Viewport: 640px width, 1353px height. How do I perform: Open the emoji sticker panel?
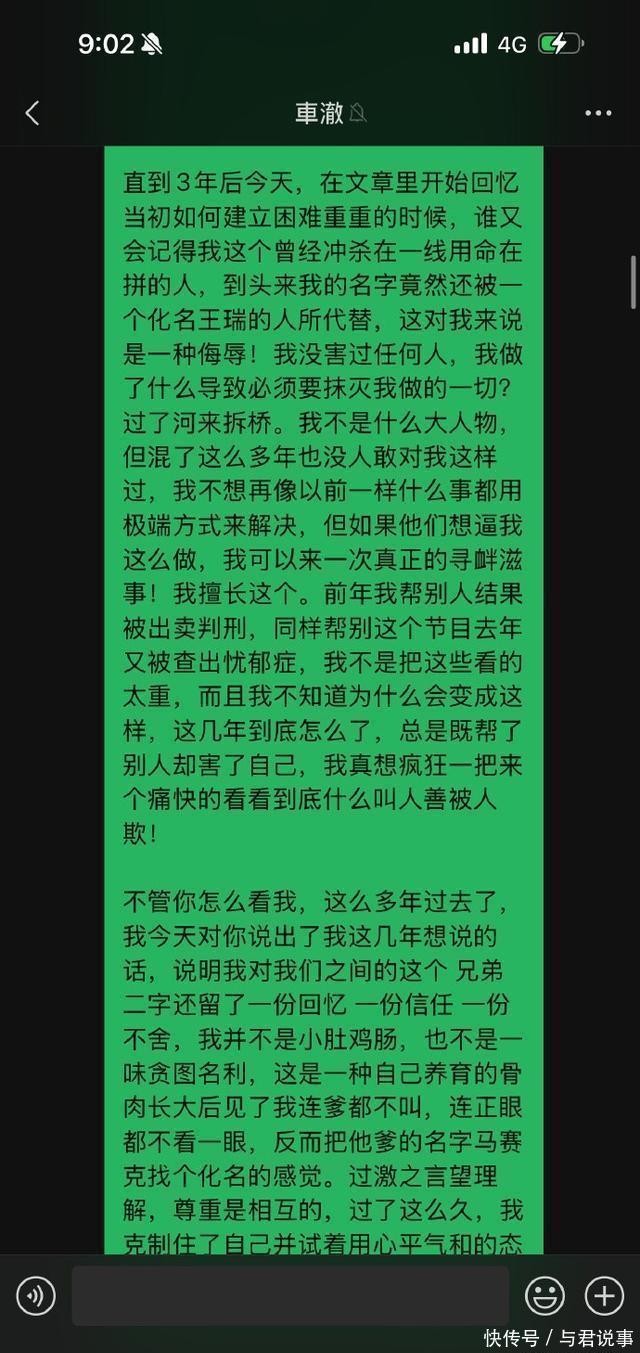coord(545,1296)
